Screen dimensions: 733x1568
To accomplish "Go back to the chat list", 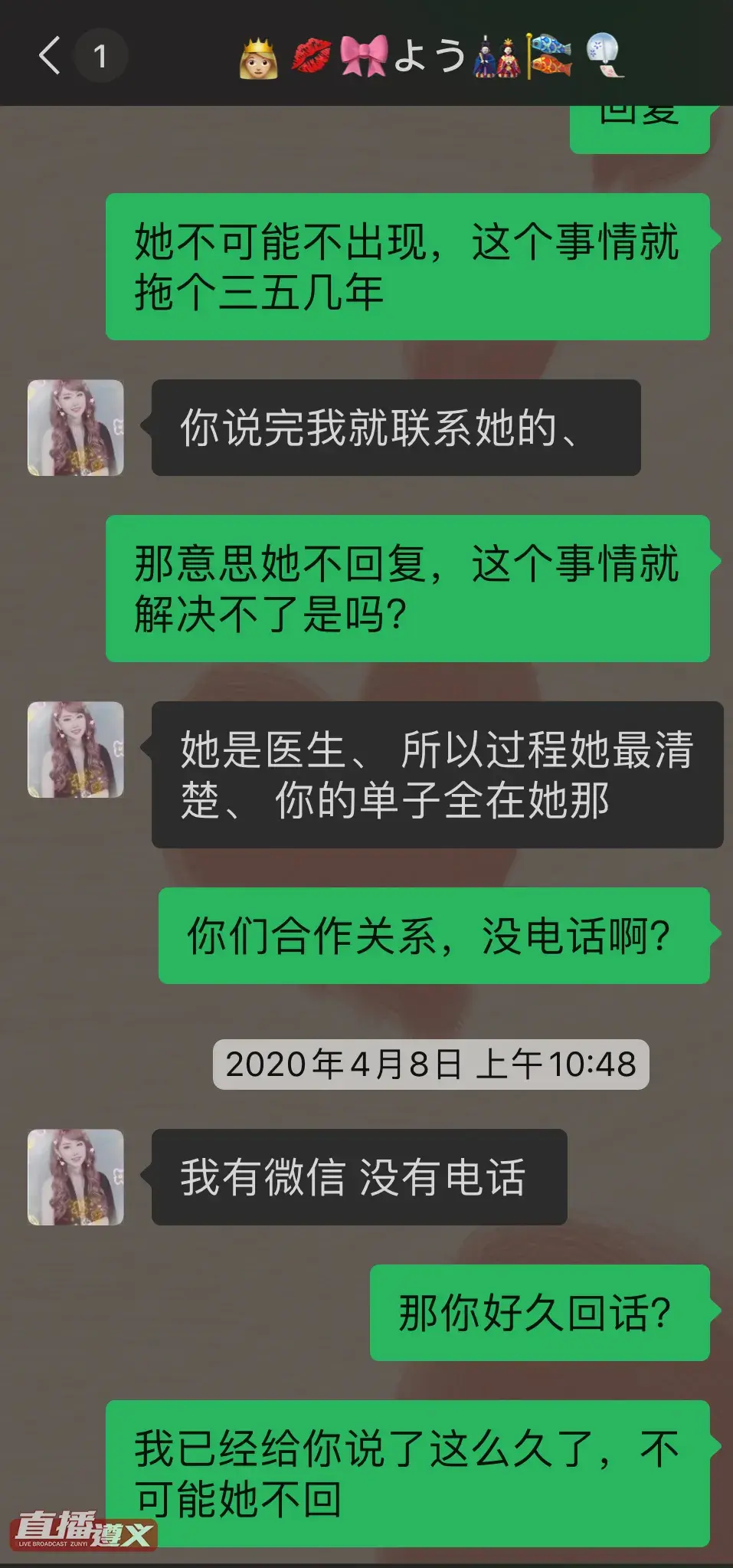I will [x=50, y=56].
